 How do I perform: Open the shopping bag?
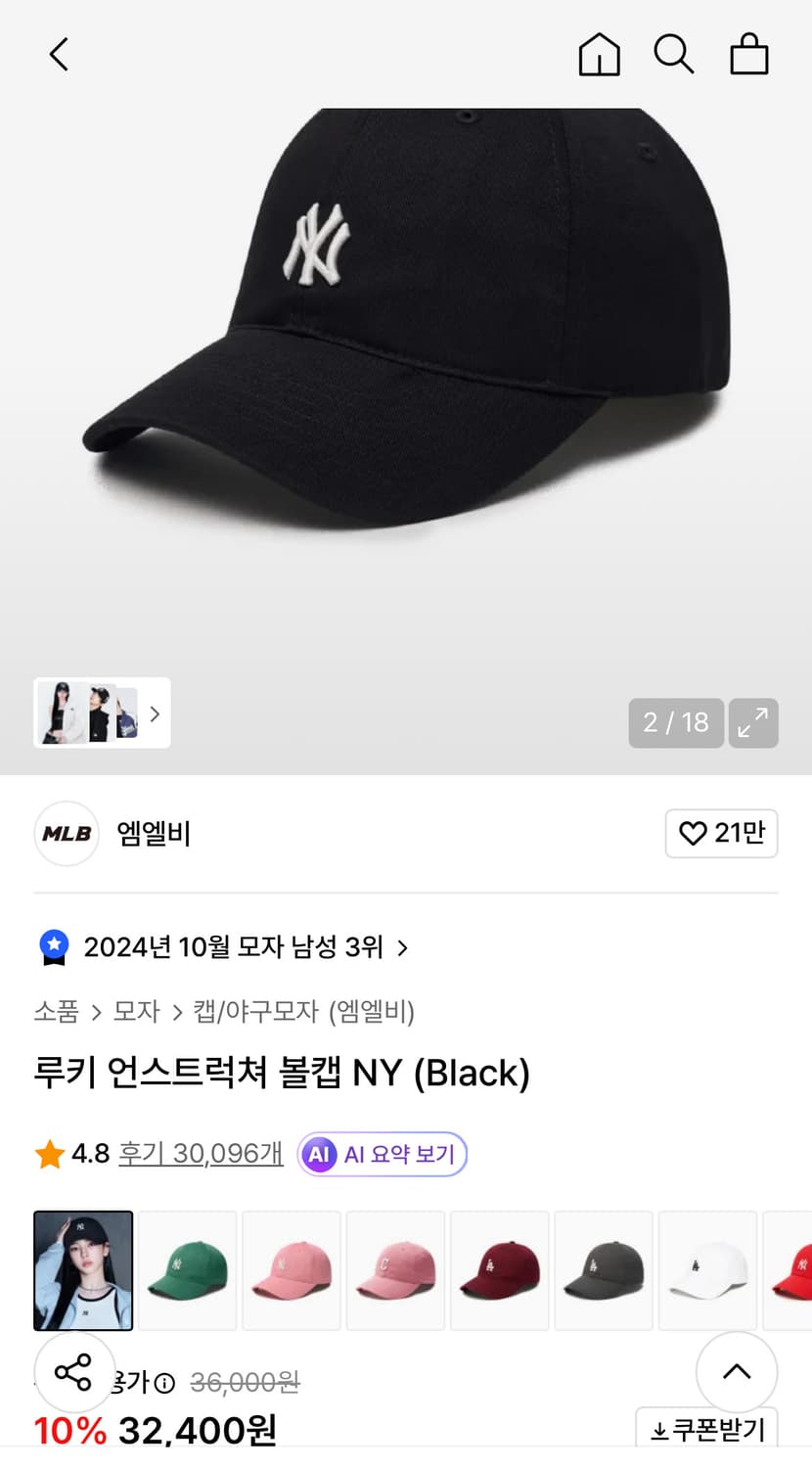point(749,54)
